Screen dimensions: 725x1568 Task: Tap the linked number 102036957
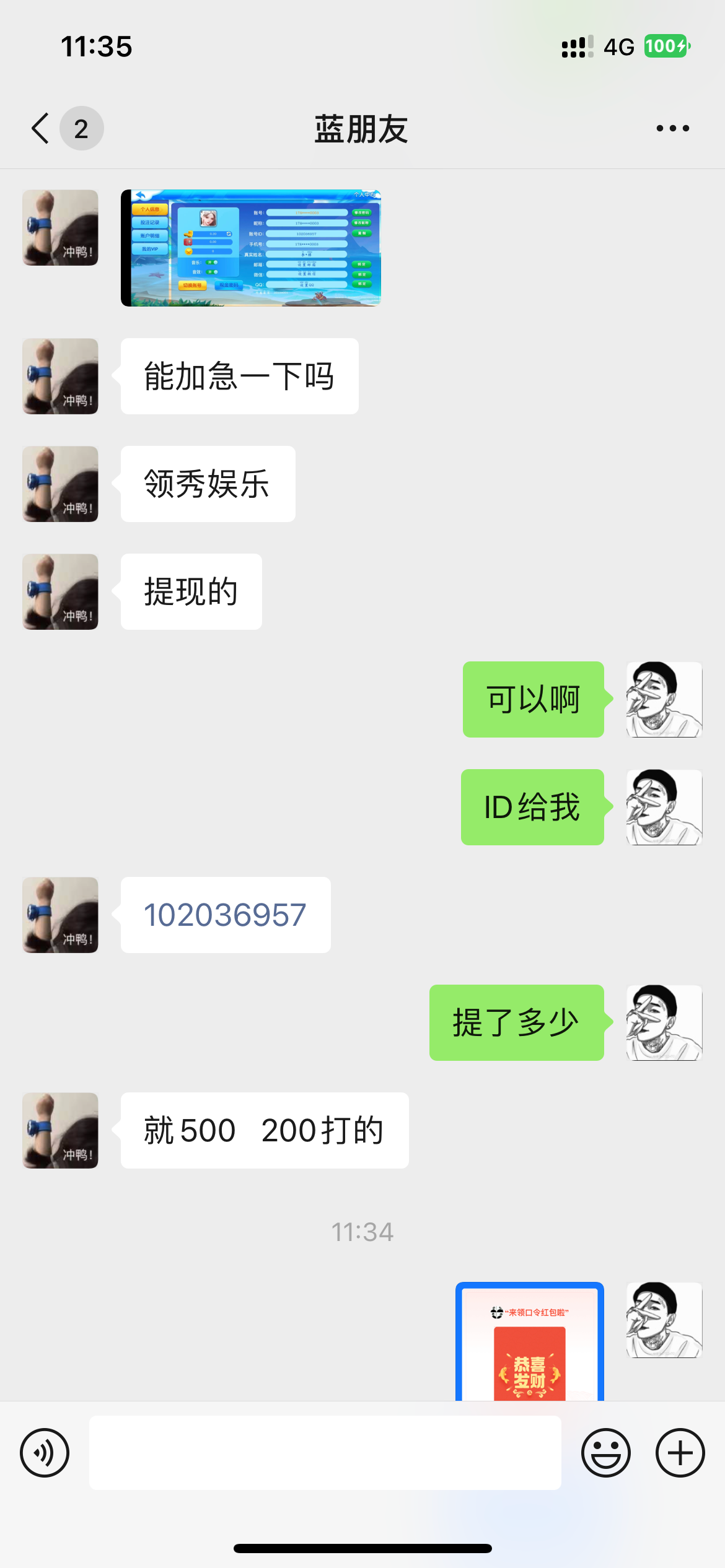pyautogui.click(x=225, y=915)
